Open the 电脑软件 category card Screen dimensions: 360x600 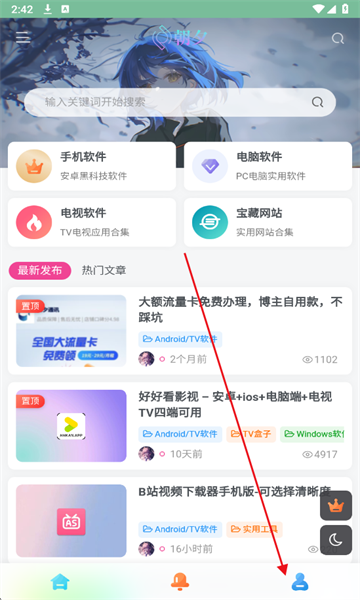pyautogui.click(x=268, y=166)
